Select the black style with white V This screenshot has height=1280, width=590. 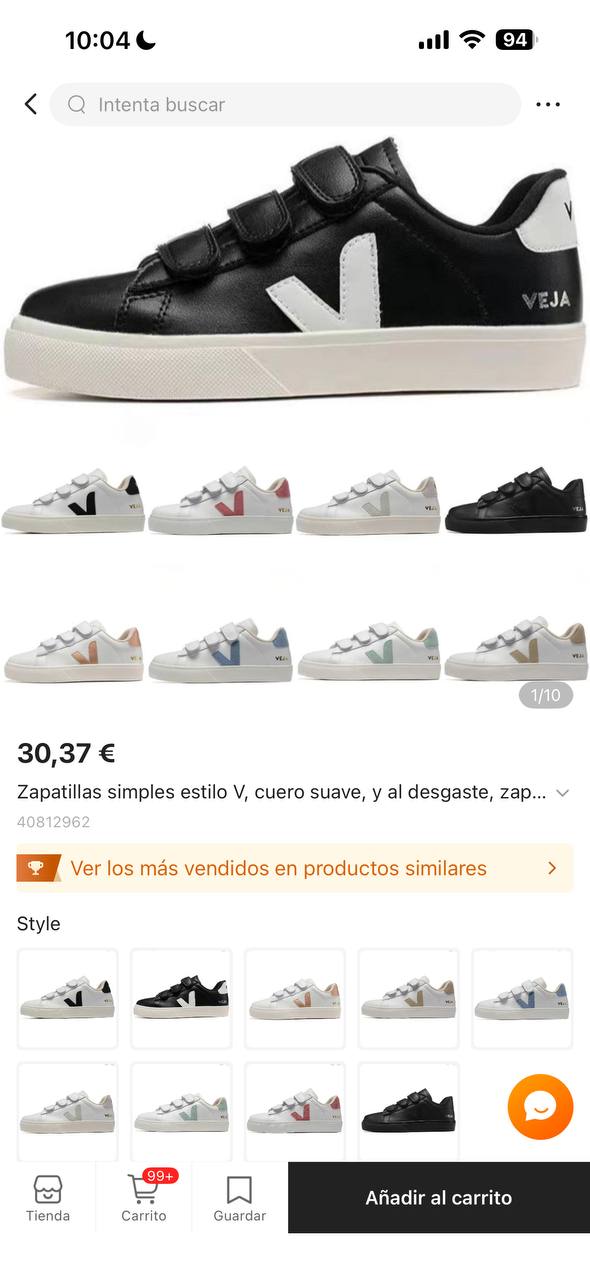[181, 999]
